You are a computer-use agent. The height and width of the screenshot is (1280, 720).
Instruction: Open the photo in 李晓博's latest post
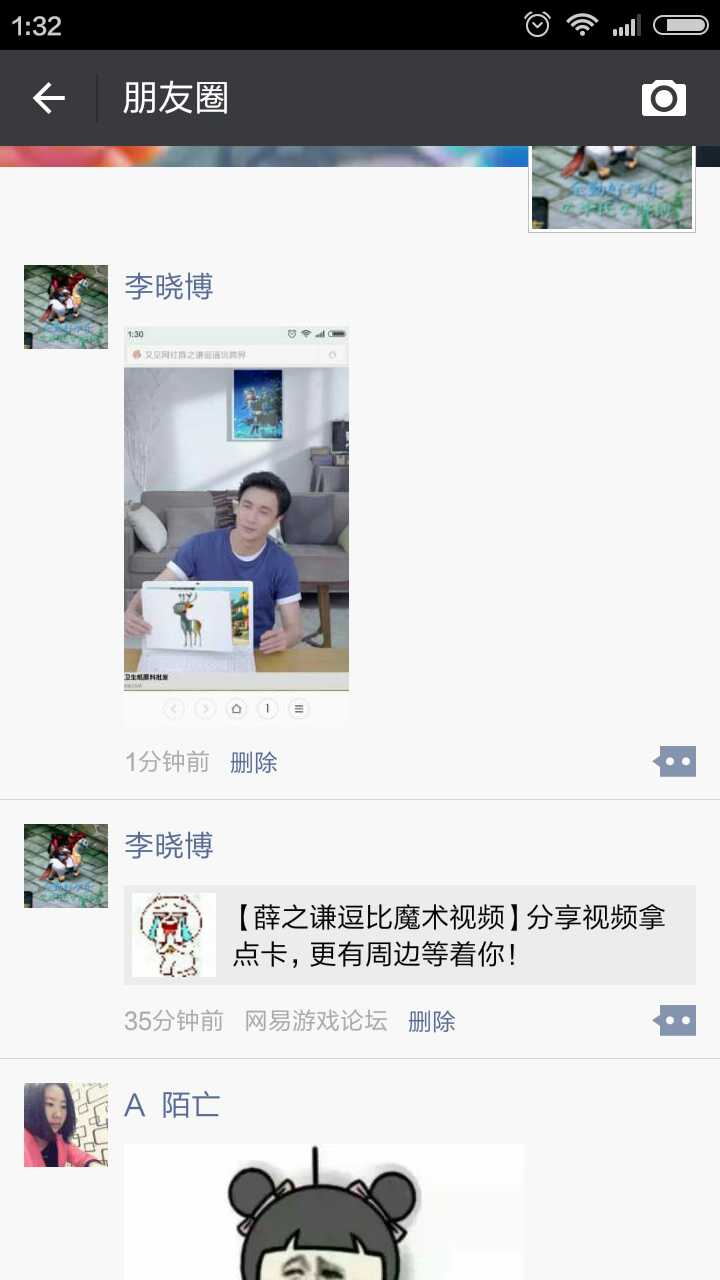tap(236, 523)
